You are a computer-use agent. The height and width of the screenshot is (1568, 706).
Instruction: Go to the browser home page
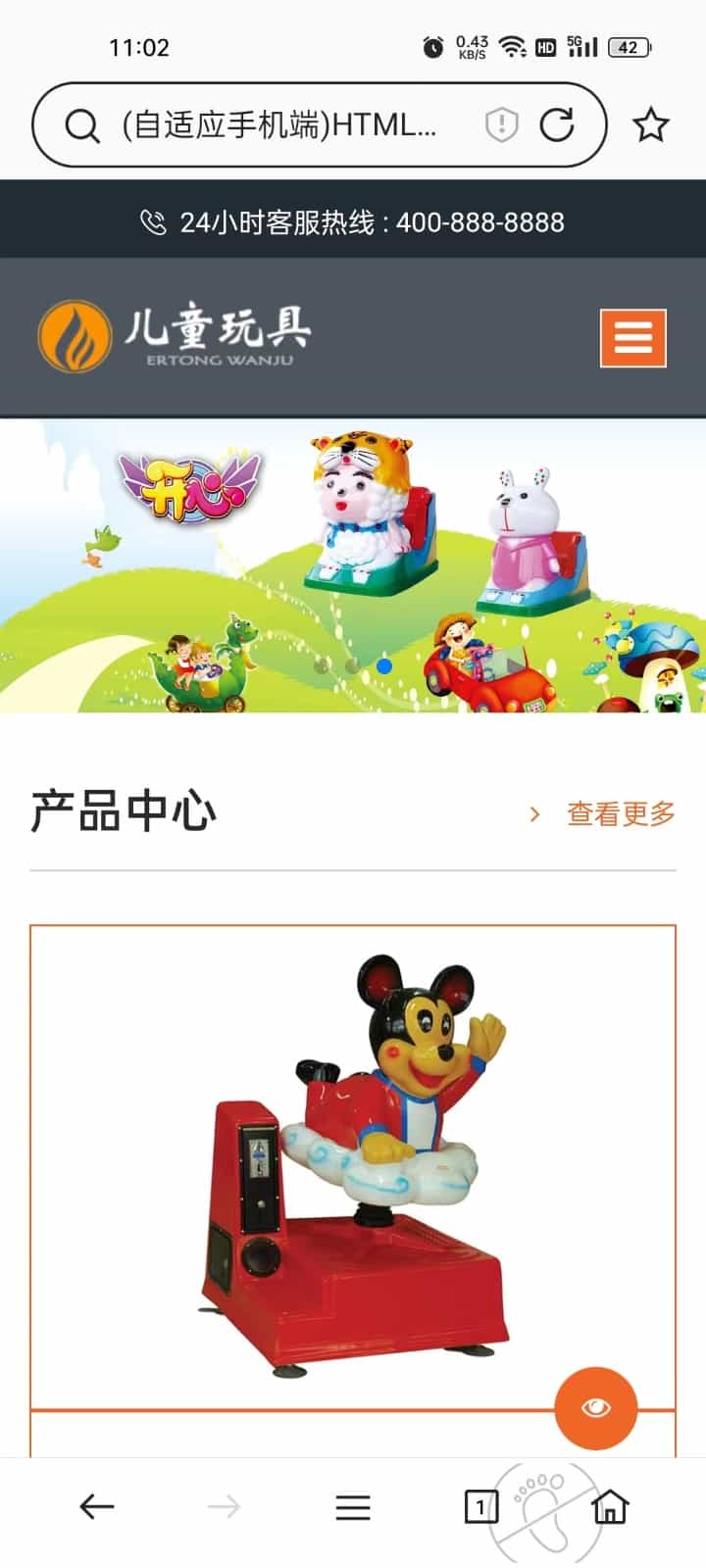coord(610,1506)
